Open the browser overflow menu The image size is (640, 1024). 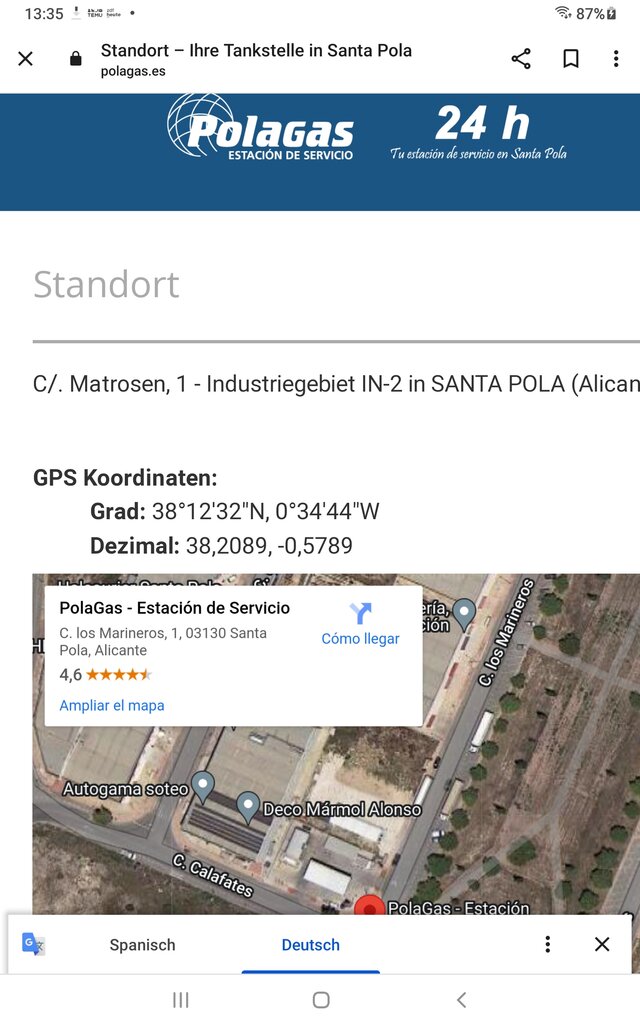(616, 59)
